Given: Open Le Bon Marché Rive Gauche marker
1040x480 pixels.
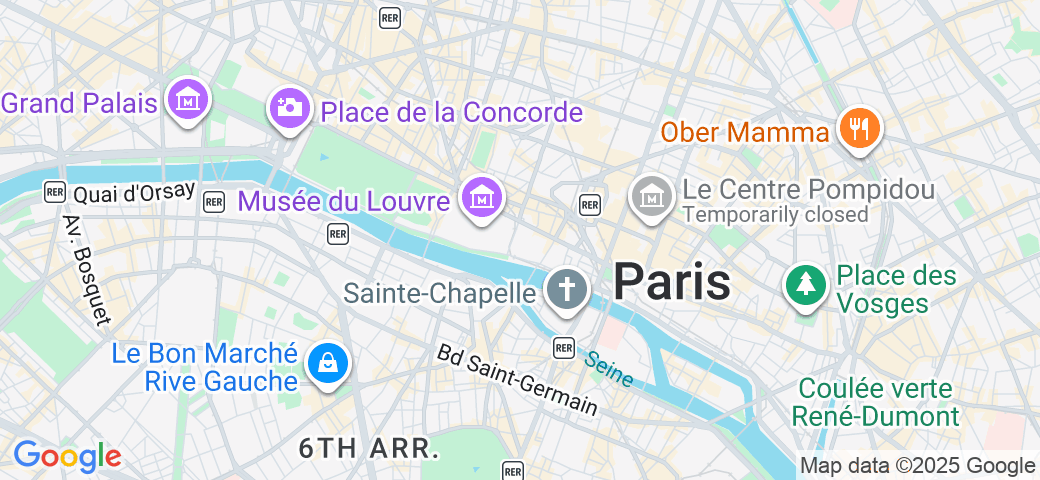Looking at the screenshot, I should pyautogui.click(x=327, y=364).
